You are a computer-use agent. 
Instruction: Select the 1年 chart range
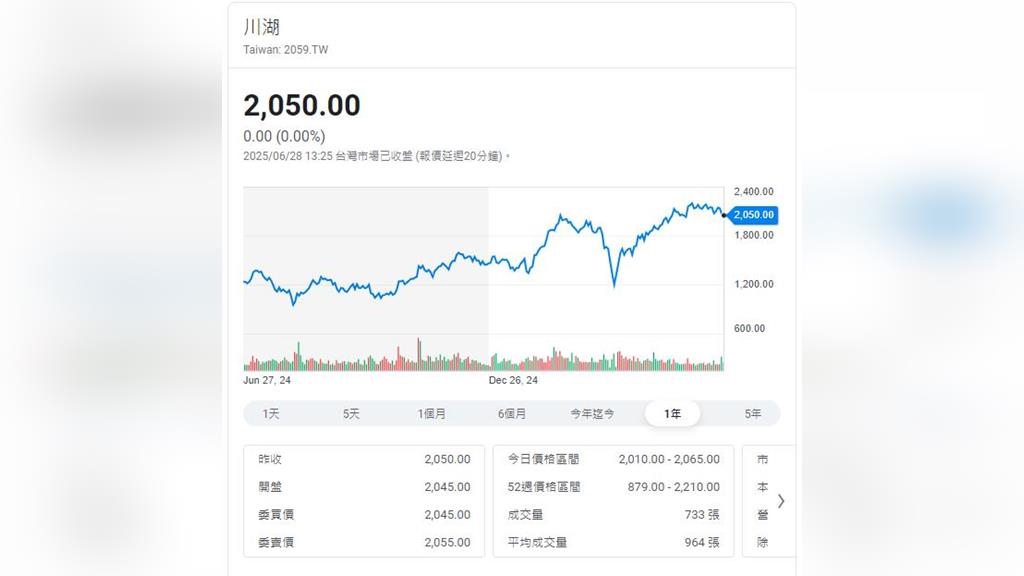coord(672,414)
